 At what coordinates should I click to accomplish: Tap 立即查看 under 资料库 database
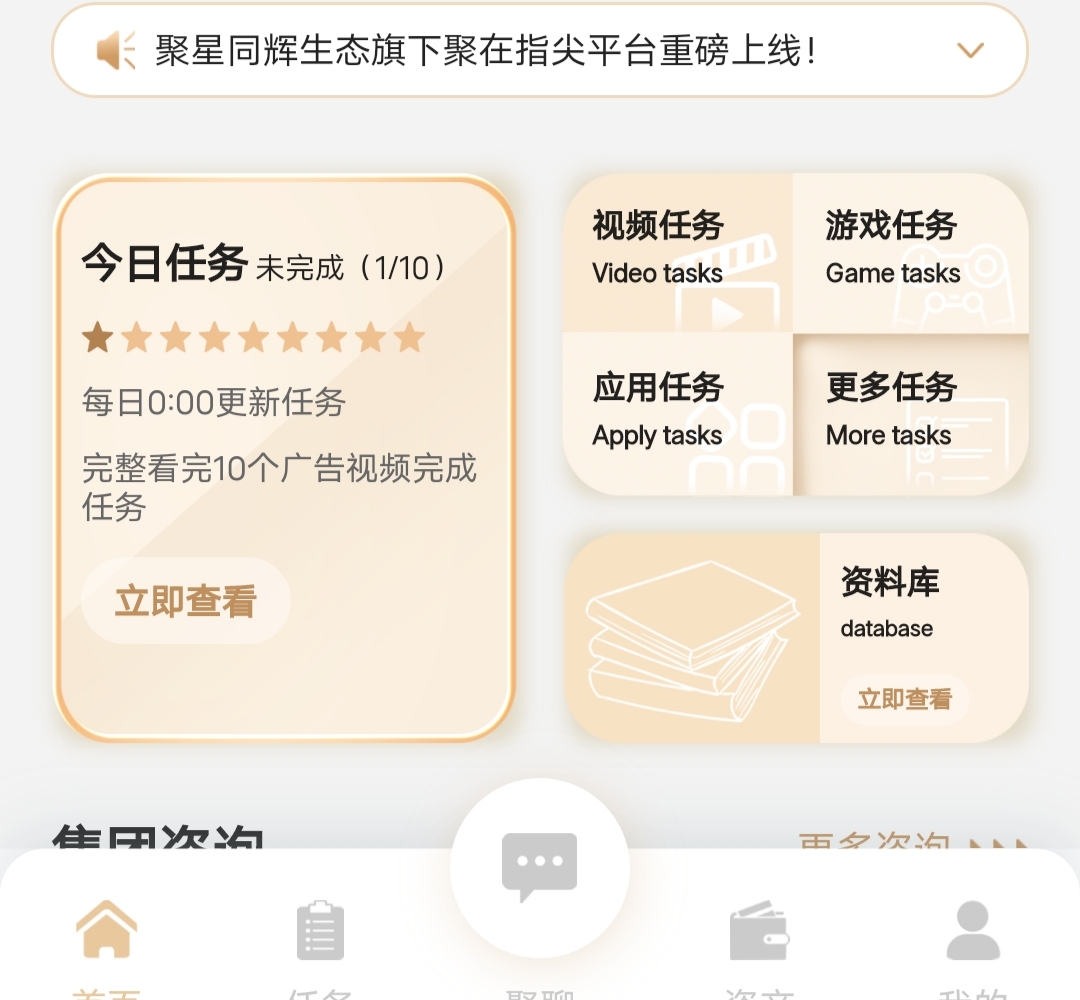(x=904, y=699)
